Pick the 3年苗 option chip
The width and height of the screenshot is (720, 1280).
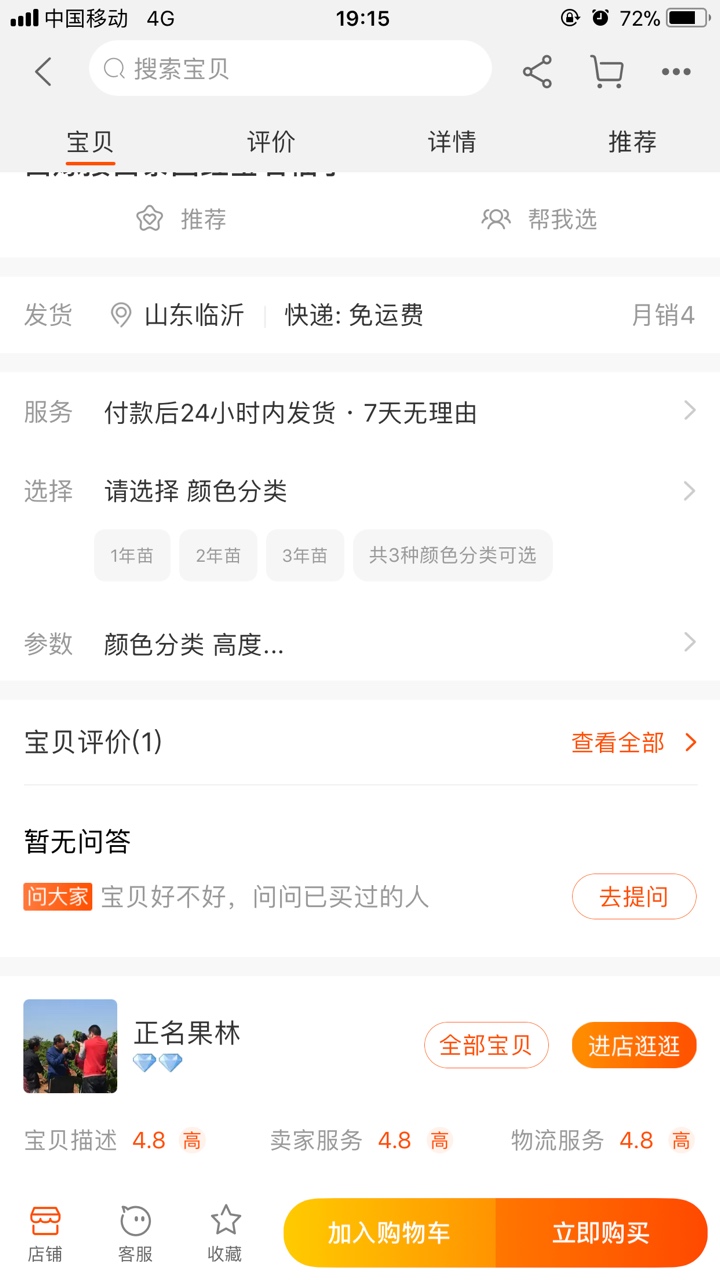point(304,555)
